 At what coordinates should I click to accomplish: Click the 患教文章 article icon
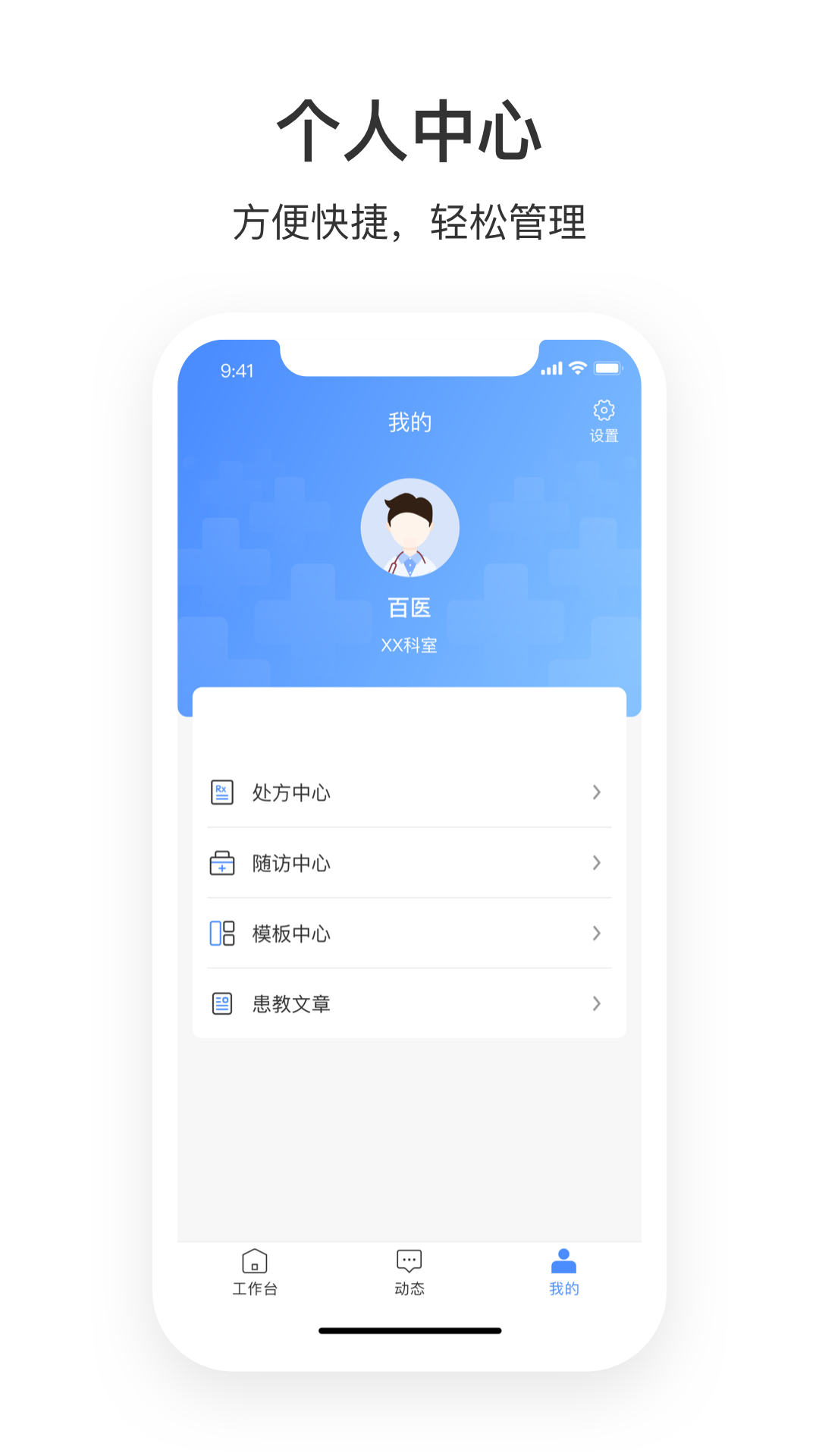(221, 1003)
